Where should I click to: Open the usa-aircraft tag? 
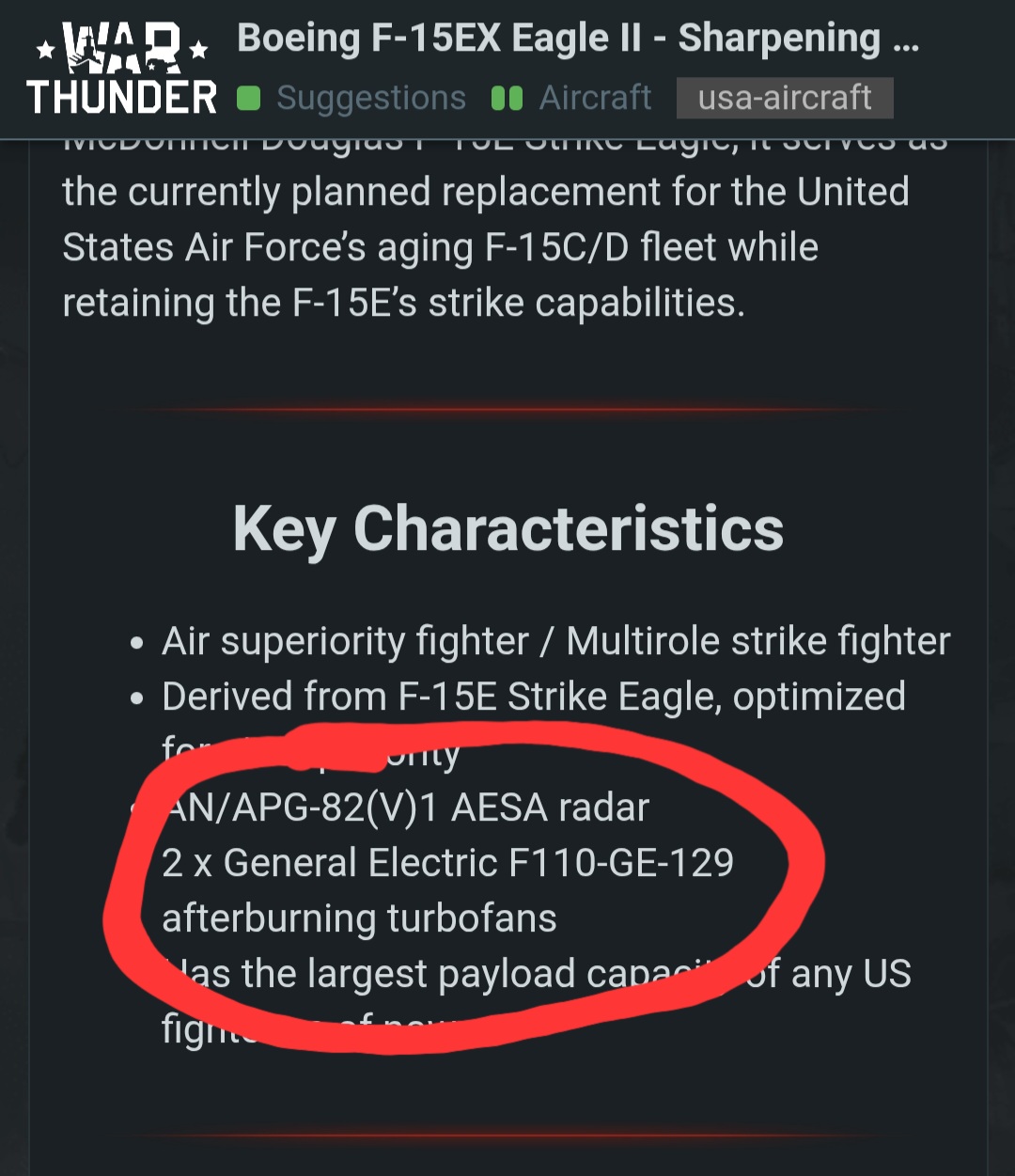point(785,98)
